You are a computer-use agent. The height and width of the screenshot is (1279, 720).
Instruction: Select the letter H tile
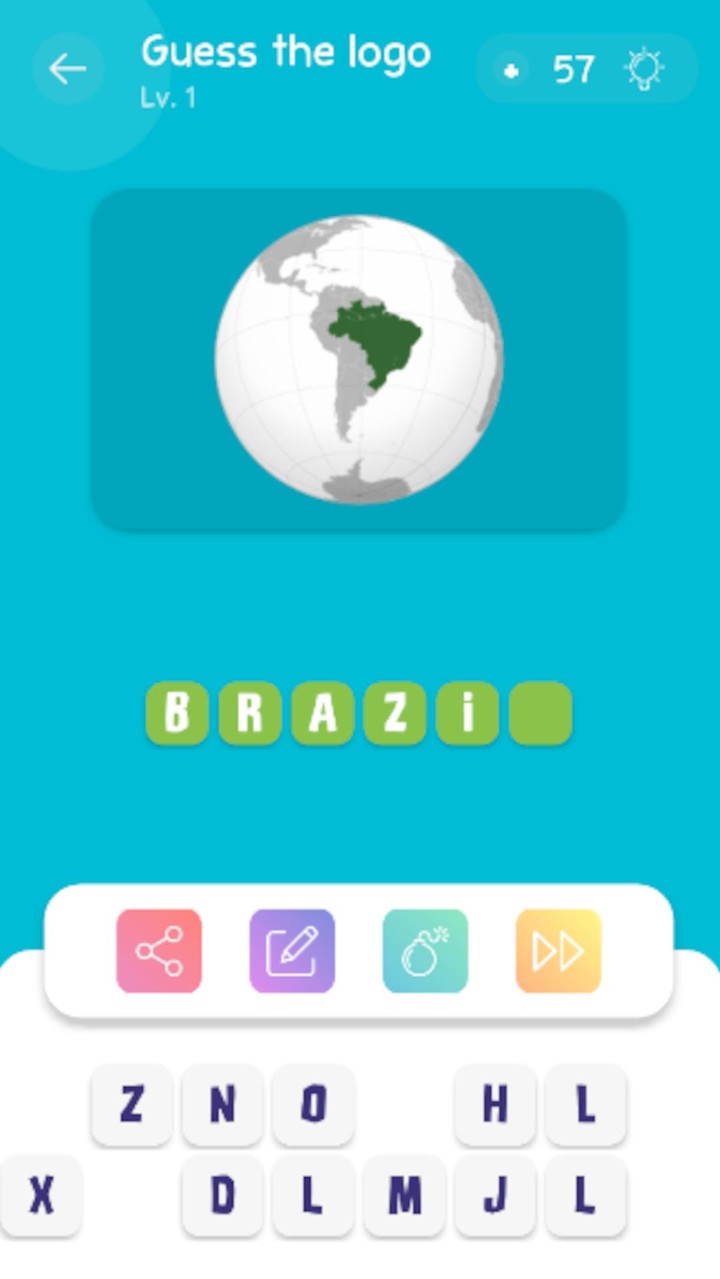pos(495,1105)
